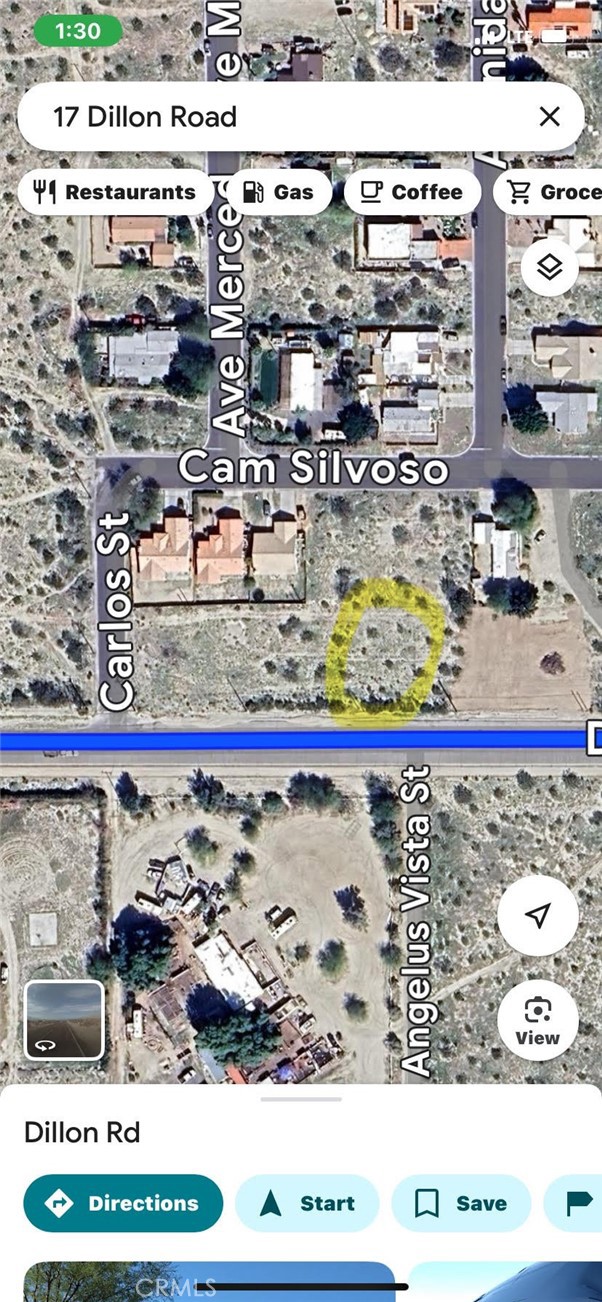Get Directions to Dillon Rd
The image size is (602, 1302).
tap(123, 1203)
